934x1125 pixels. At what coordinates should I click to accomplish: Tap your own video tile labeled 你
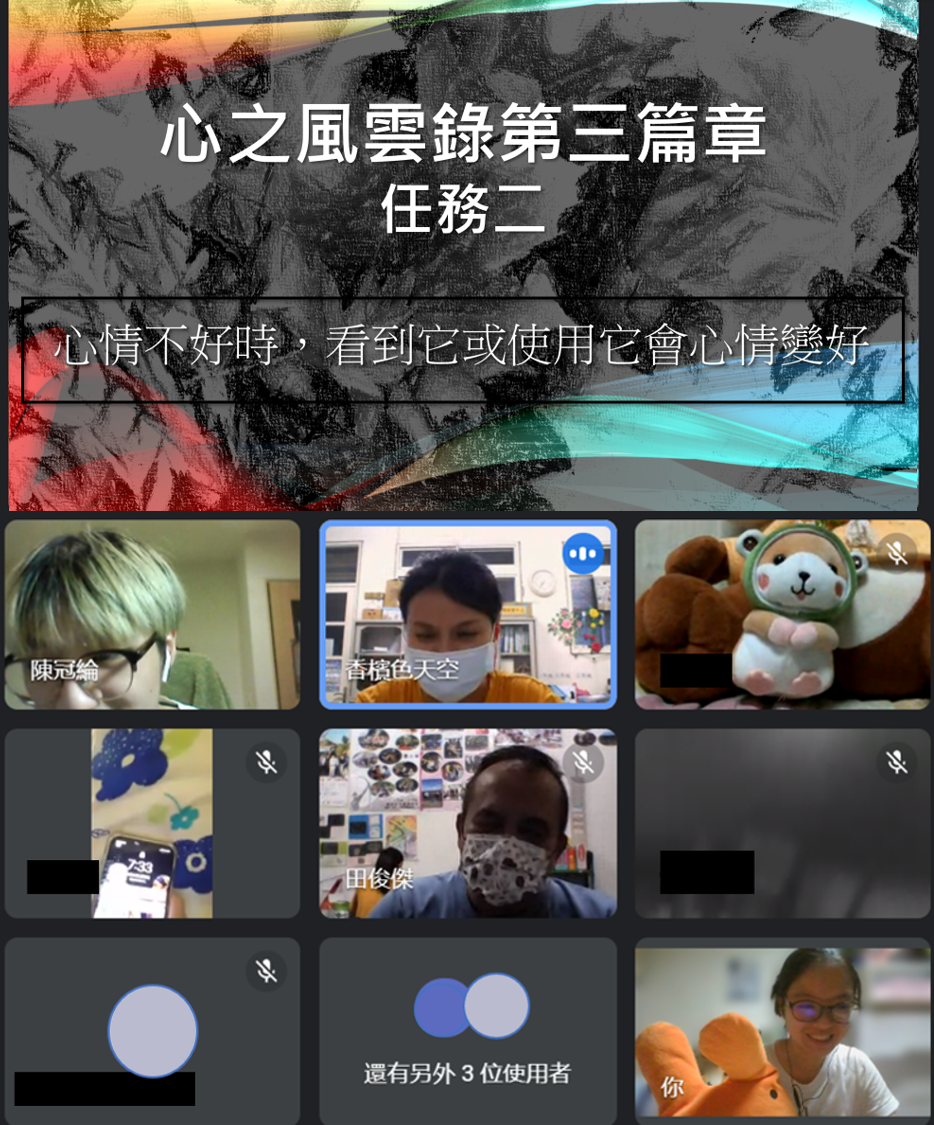782,1030
